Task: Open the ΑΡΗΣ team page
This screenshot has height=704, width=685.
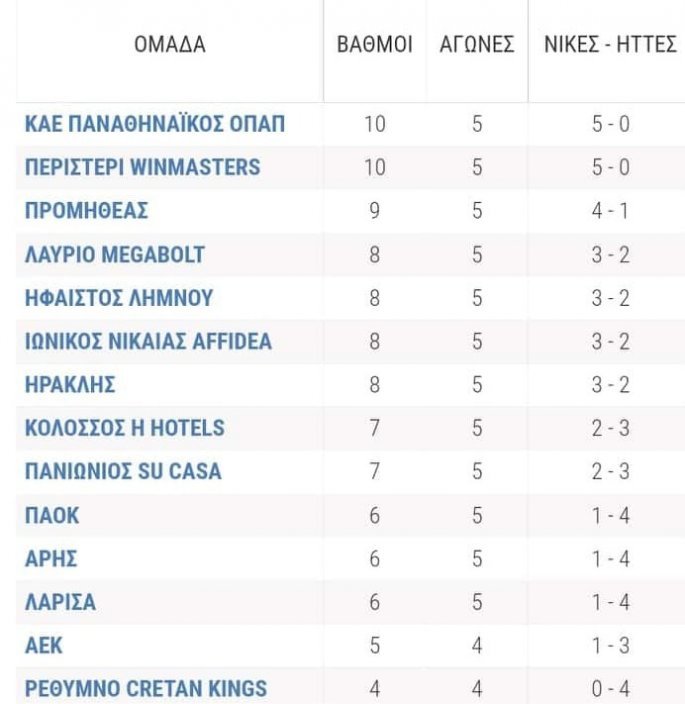Action: coord(50,559)
